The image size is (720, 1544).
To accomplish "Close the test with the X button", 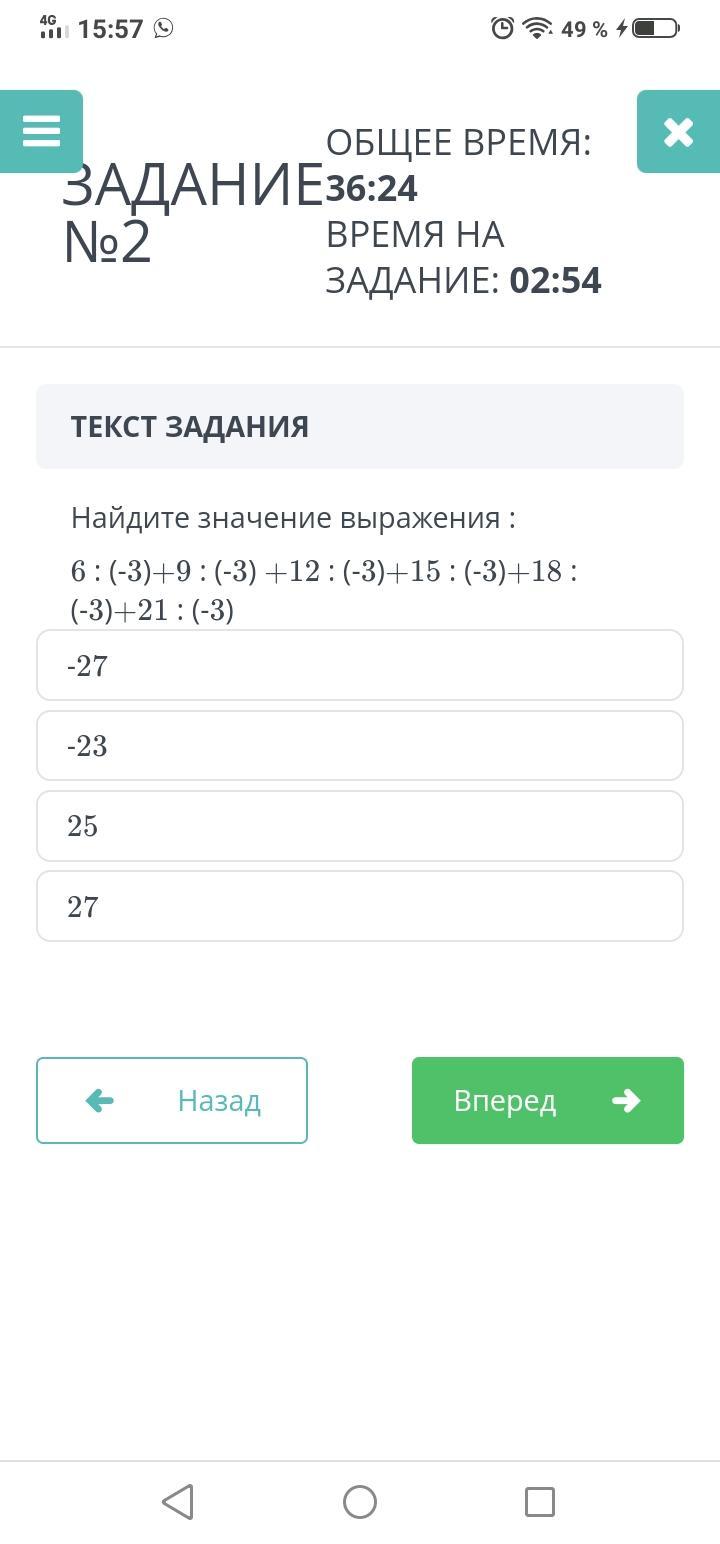I will pyautogui.click(x=678, y=131).
